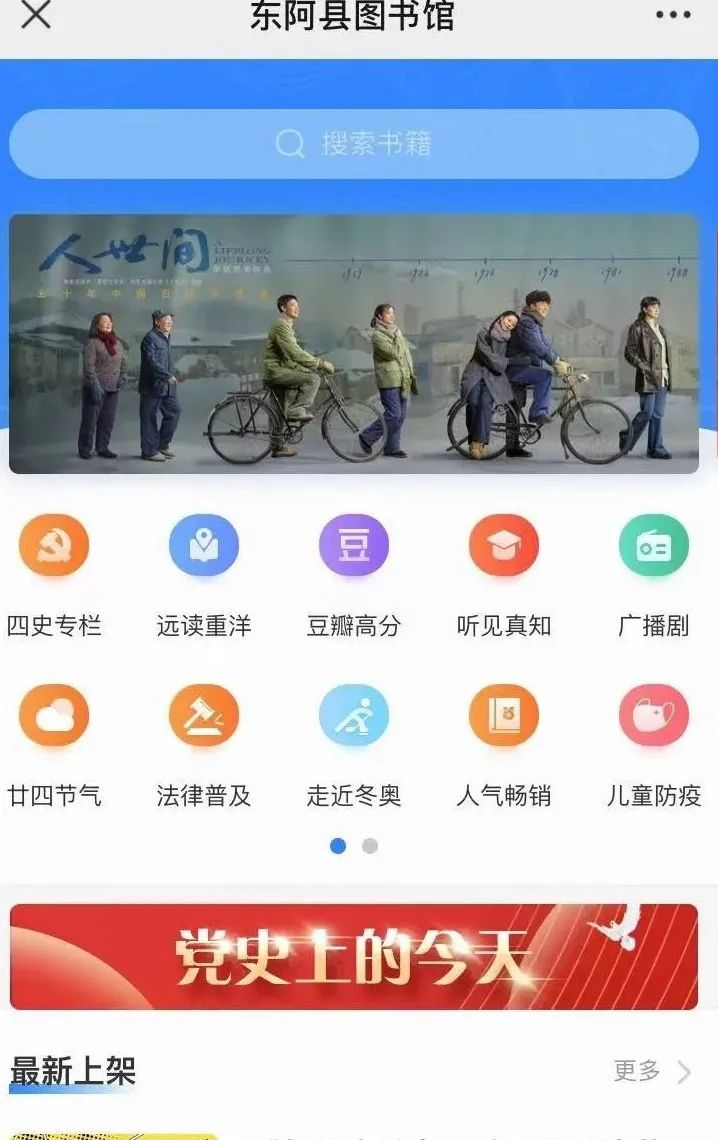
Task: Open the 党史上的今天 banner
Action: (354, 957)
